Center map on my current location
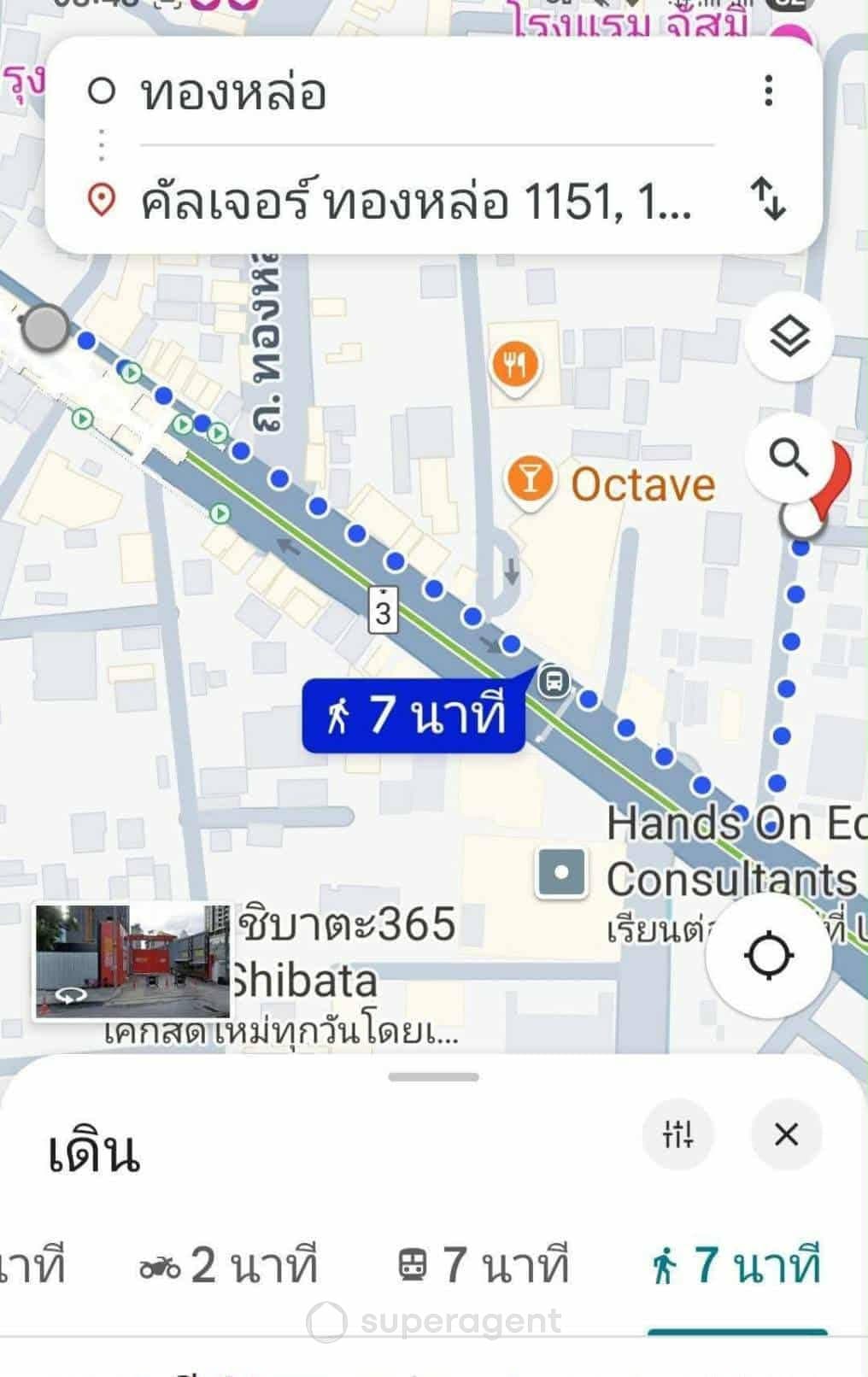This screenshot has height=1377, width=868. 770,957
